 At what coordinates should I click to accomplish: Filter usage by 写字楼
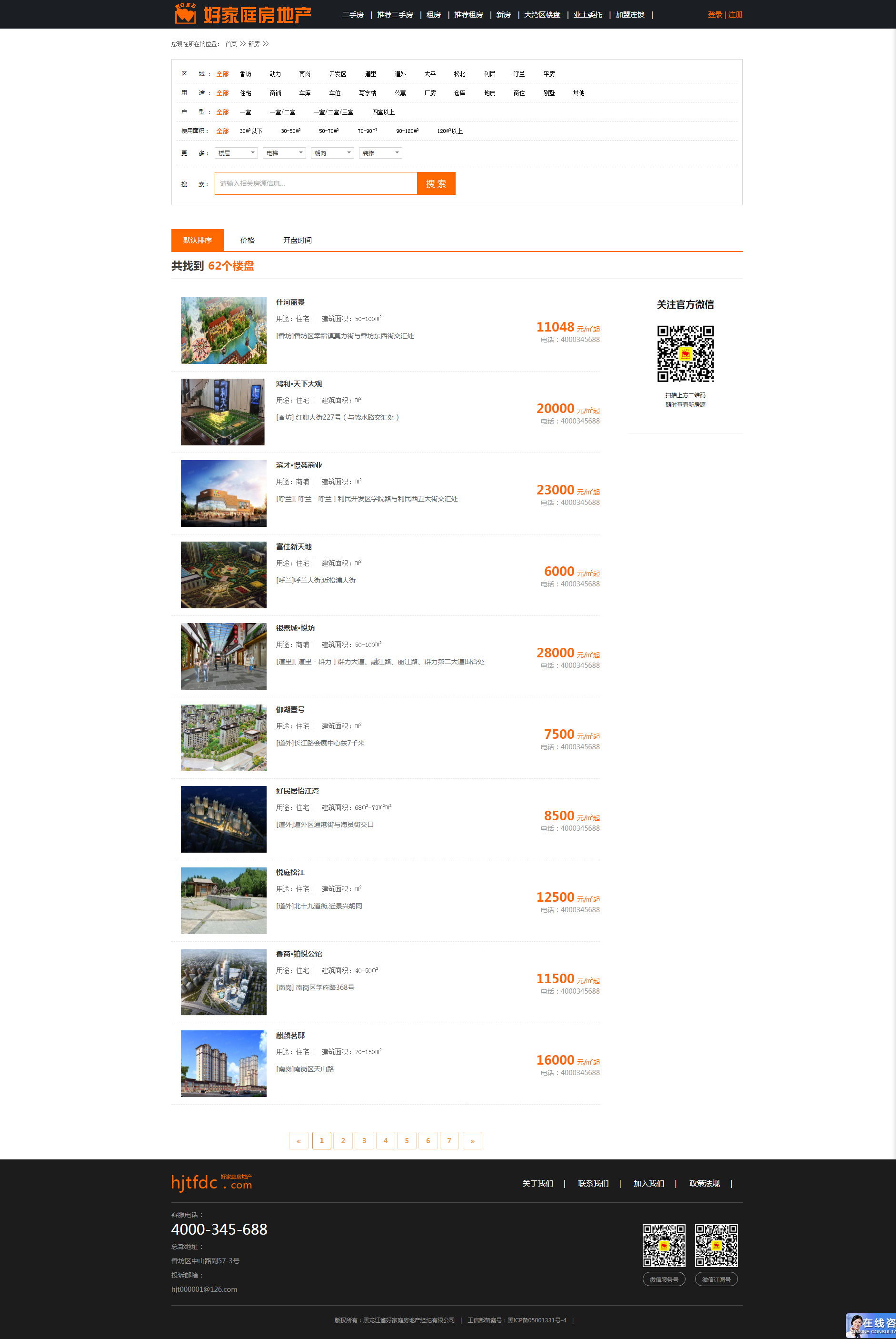(368, 92)
